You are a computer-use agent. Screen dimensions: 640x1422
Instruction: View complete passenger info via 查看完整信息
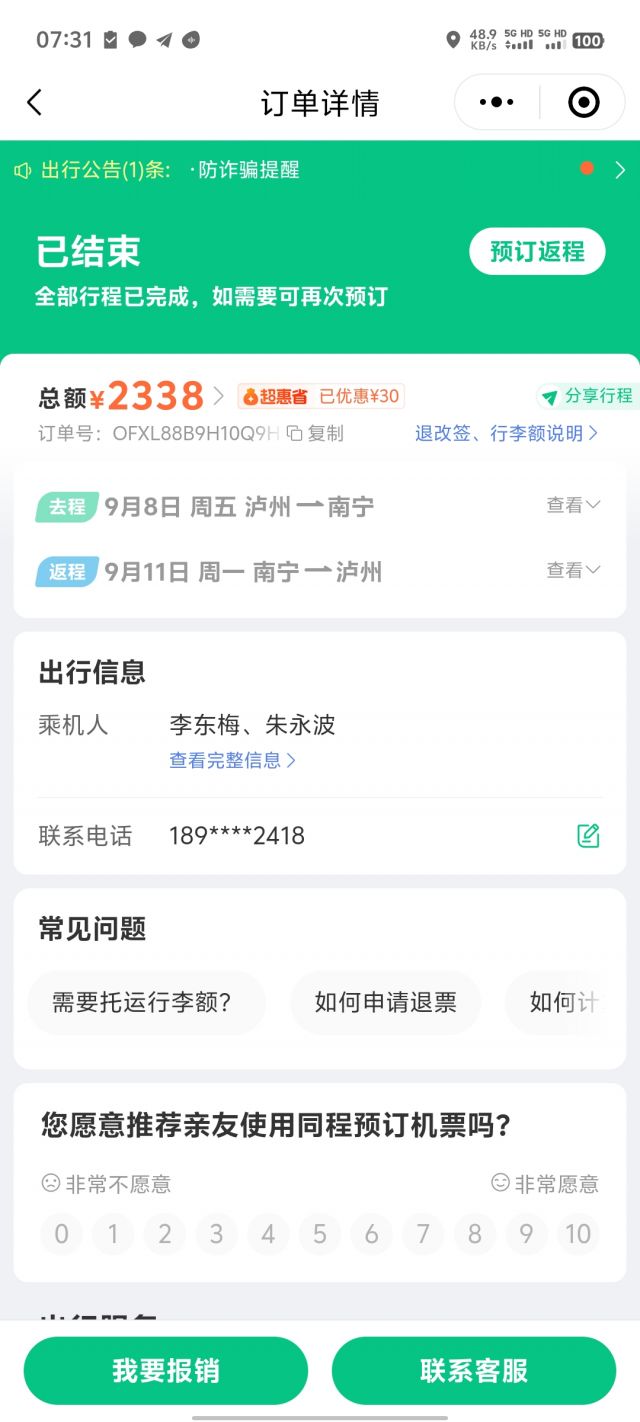coord(232,760)
